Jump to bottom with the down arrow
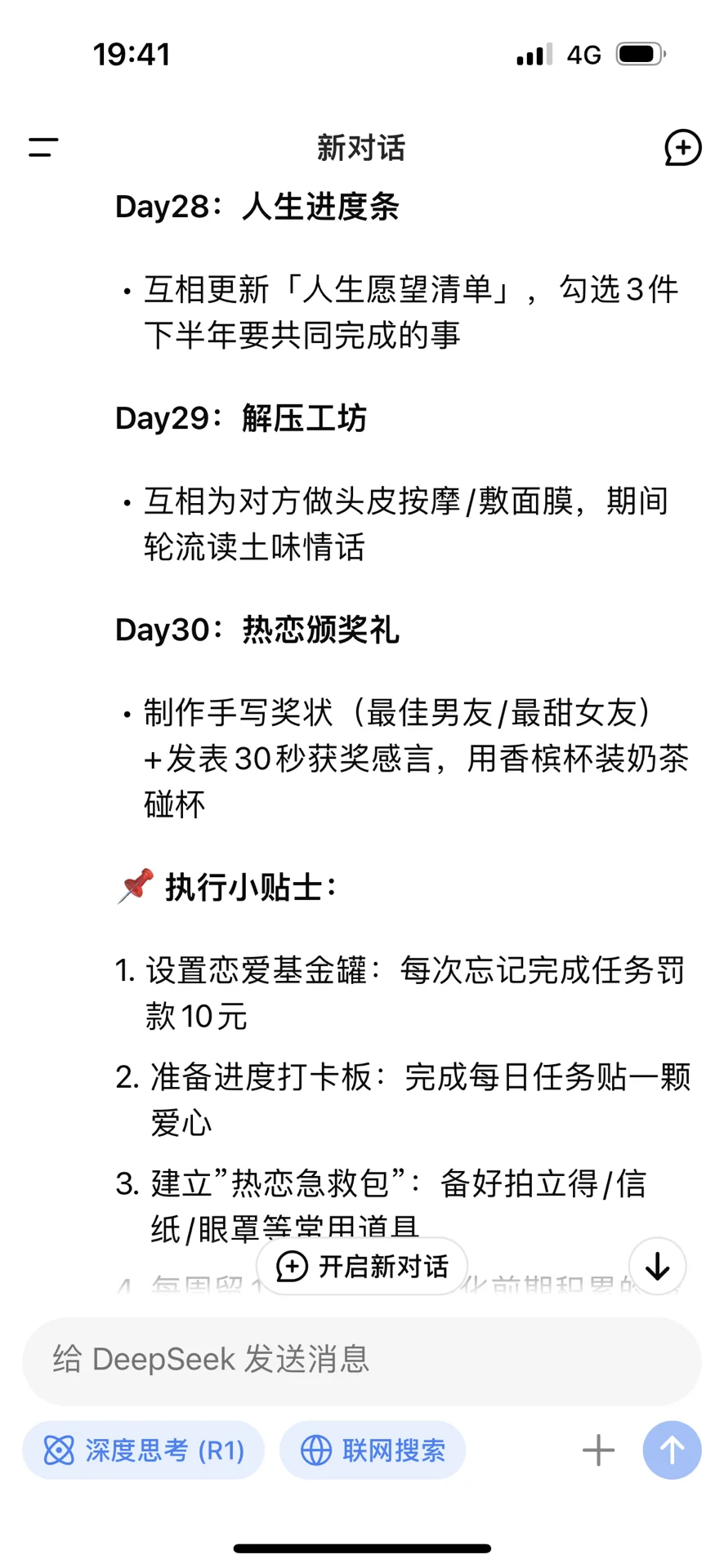 pyautogui.click(x=658, y=1267)
